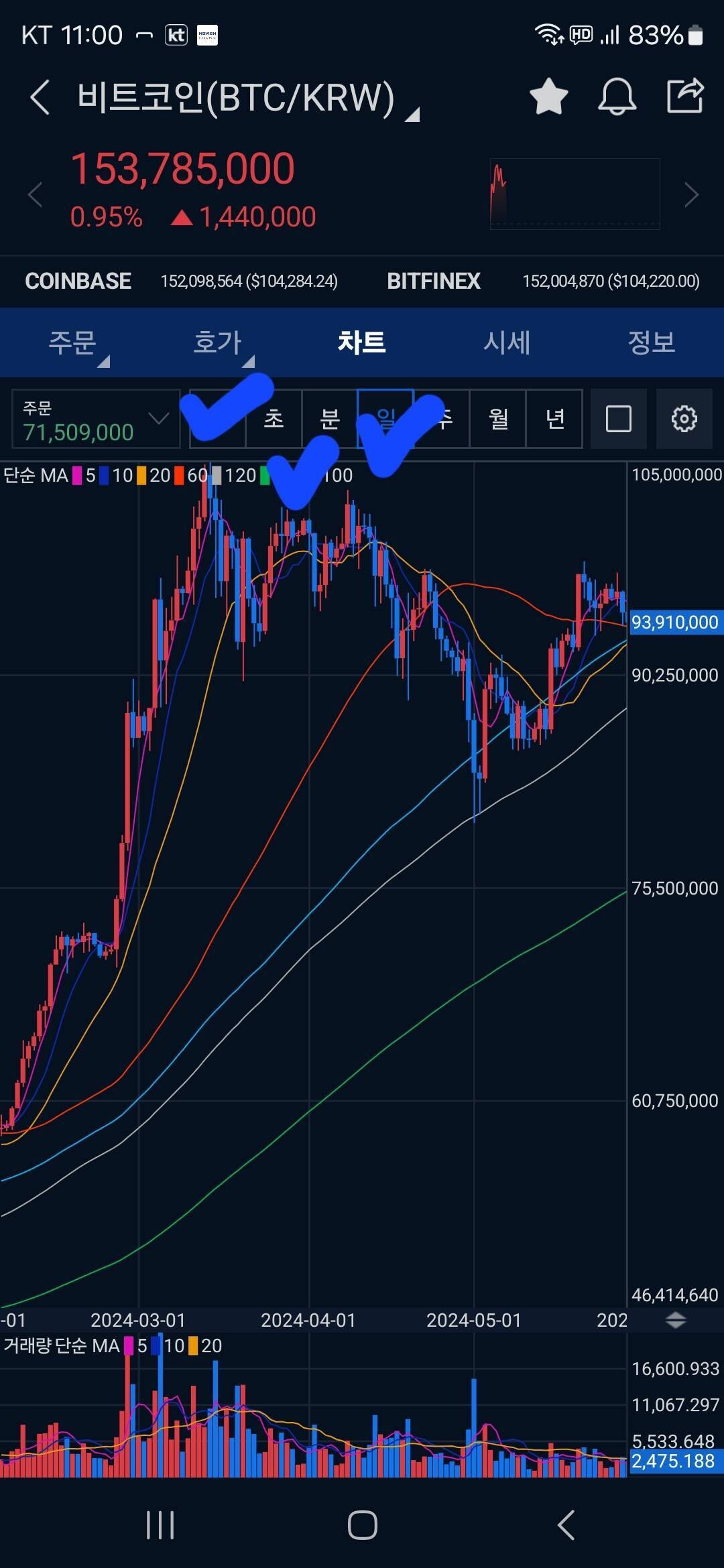The height and width of the screenshot is (1568, 724).
Task: Switch to the 주문 tab
Action: pos(72,342)
